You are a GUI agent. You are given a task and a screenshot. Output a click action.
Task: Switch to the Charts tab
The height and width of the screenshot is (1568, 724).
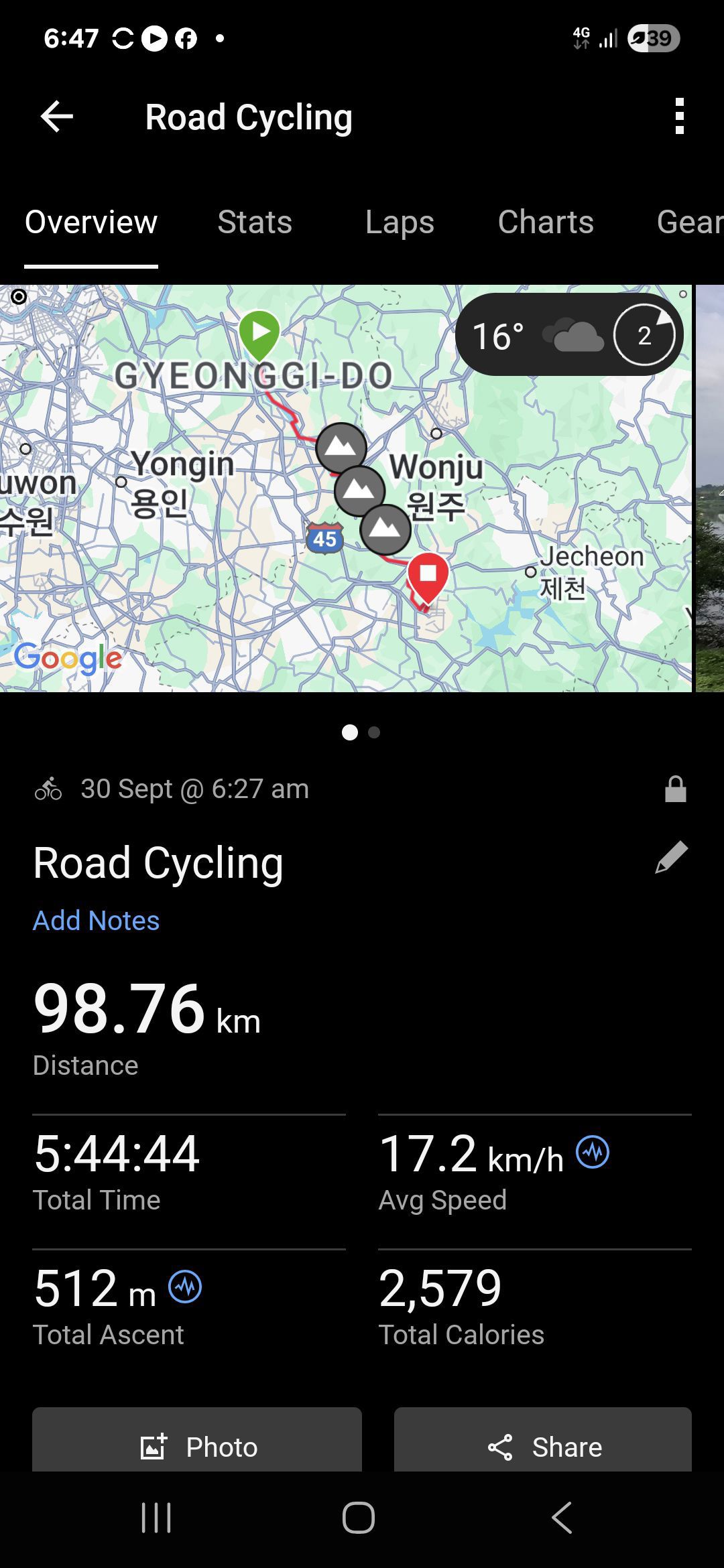[x=546, y=222]
